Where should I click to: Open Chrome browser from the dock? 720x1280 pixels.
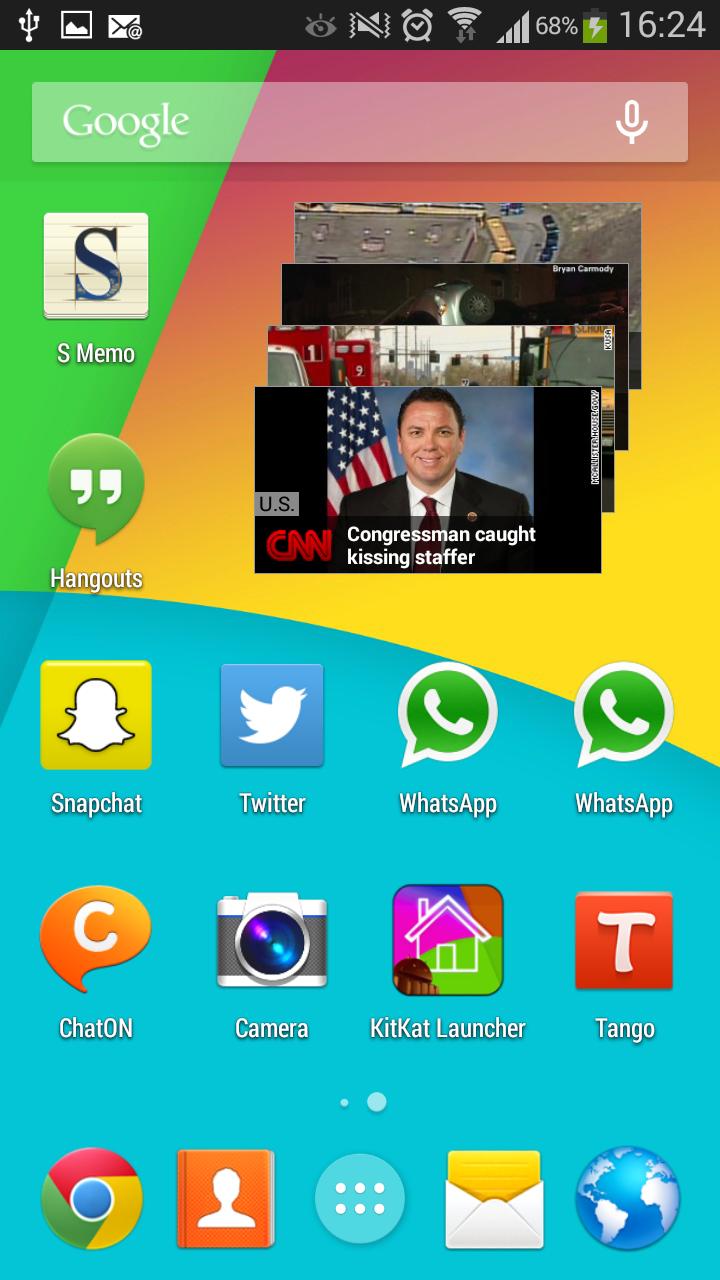point(92,1198)
